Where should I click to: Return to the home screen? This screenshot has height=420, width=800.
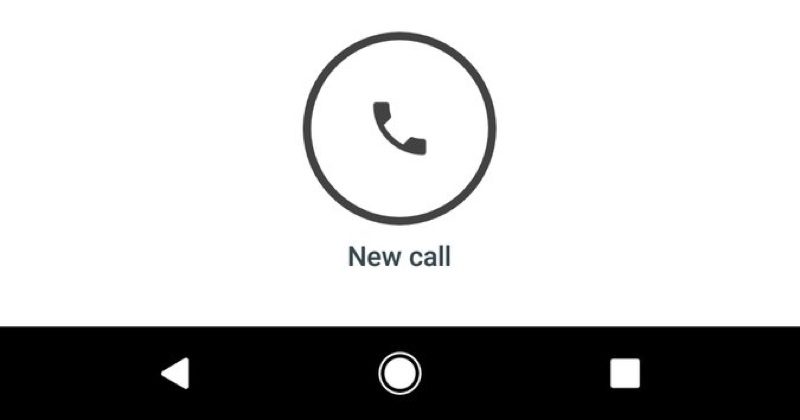(x=399, y=373)
